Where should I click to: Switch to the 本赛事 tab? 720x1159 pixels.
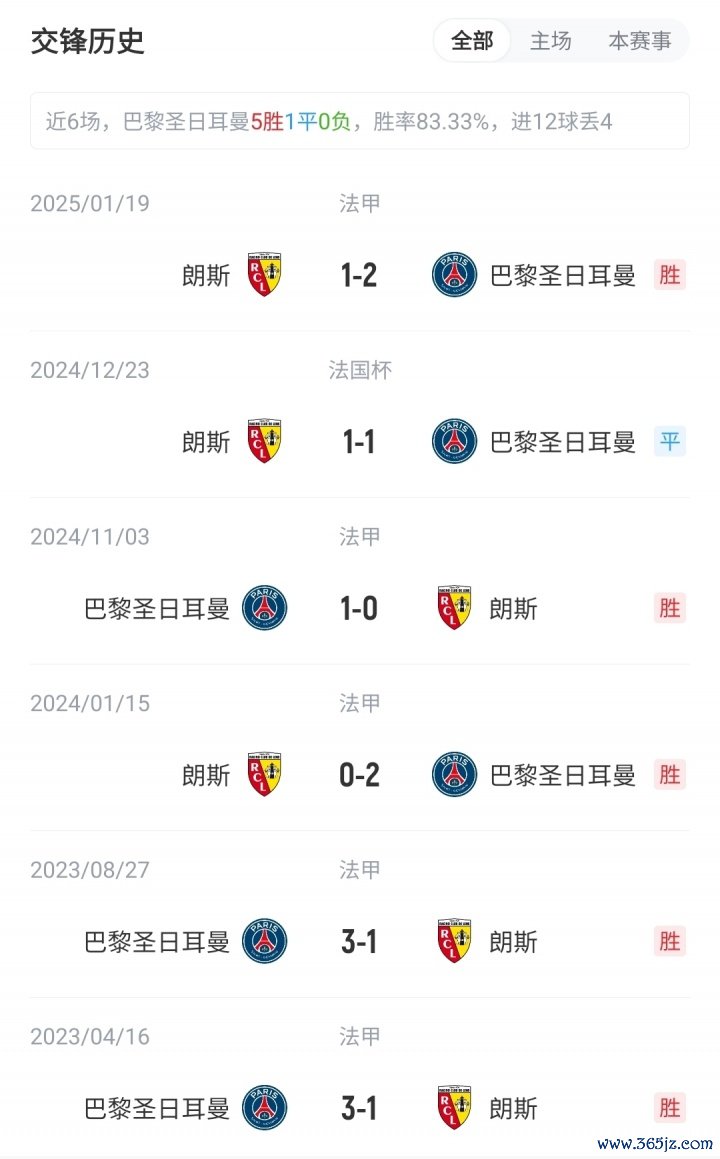pos(639,41)
